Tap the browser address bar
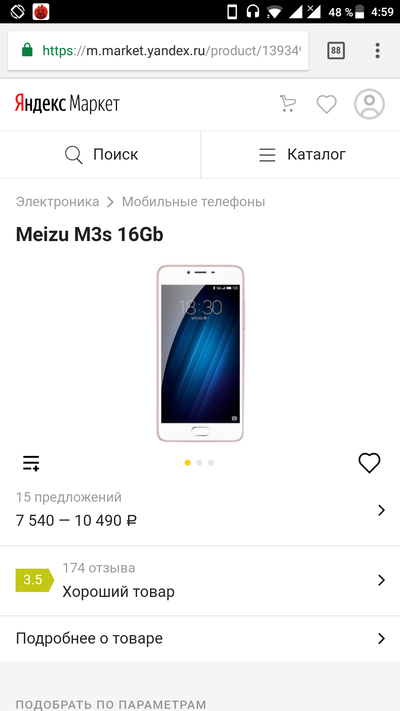Viewport: 400px width, 711px height. (x=158, y=50)
